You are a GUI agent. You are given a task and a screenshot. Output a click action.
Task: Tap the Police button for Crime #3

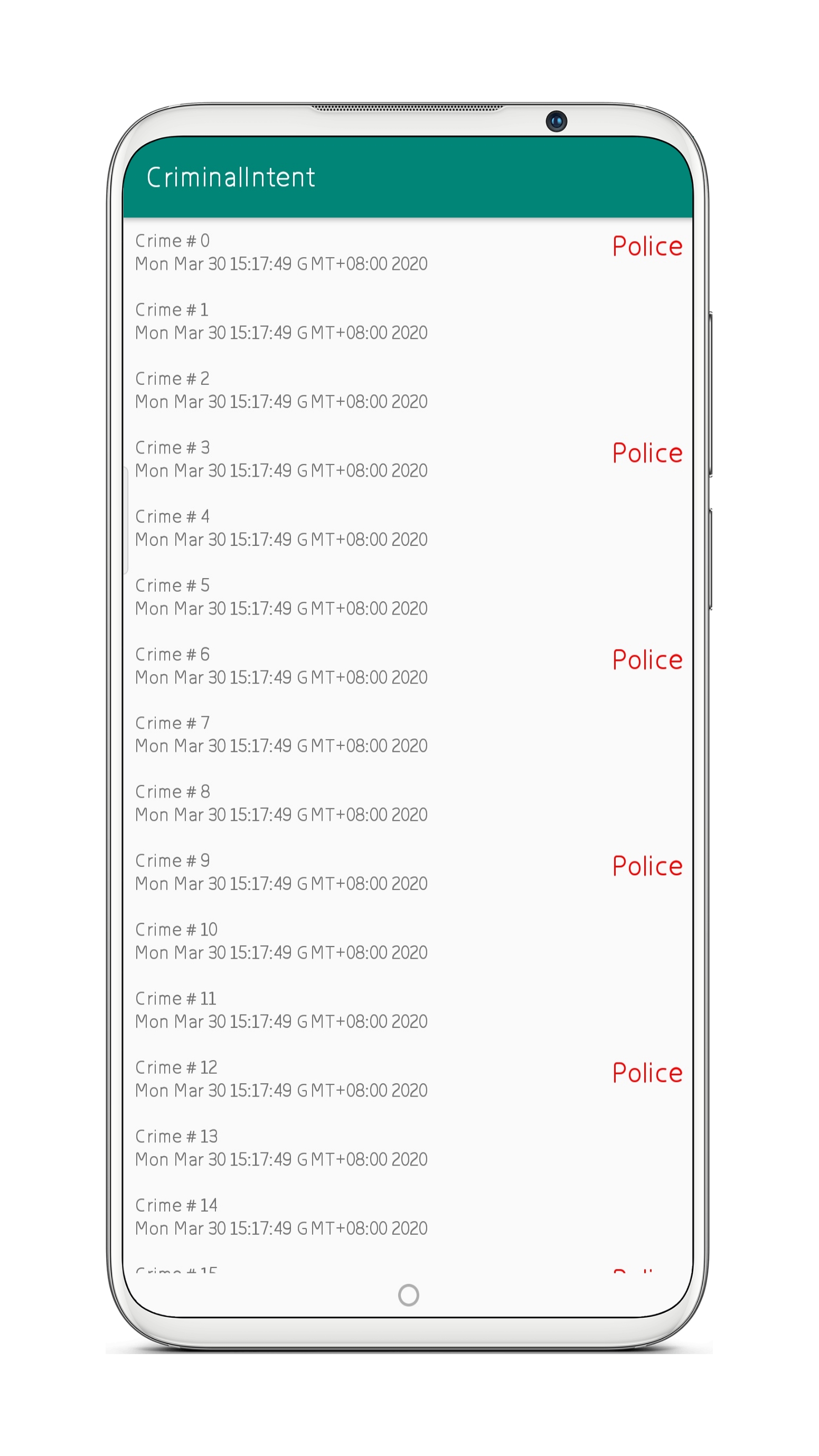point(647,453)
